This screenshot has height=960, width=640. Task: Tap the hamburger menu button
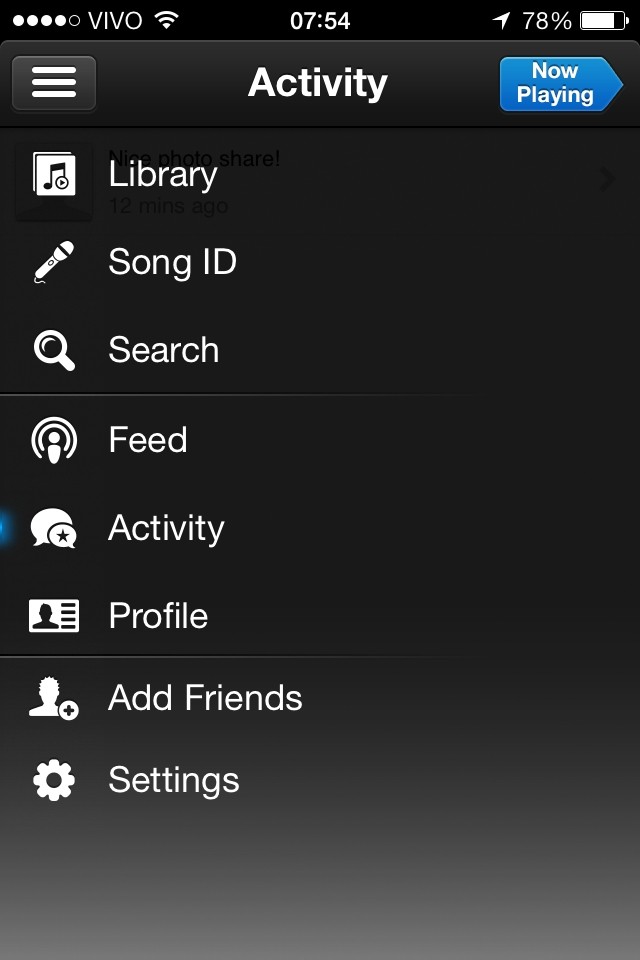[54, 83]
